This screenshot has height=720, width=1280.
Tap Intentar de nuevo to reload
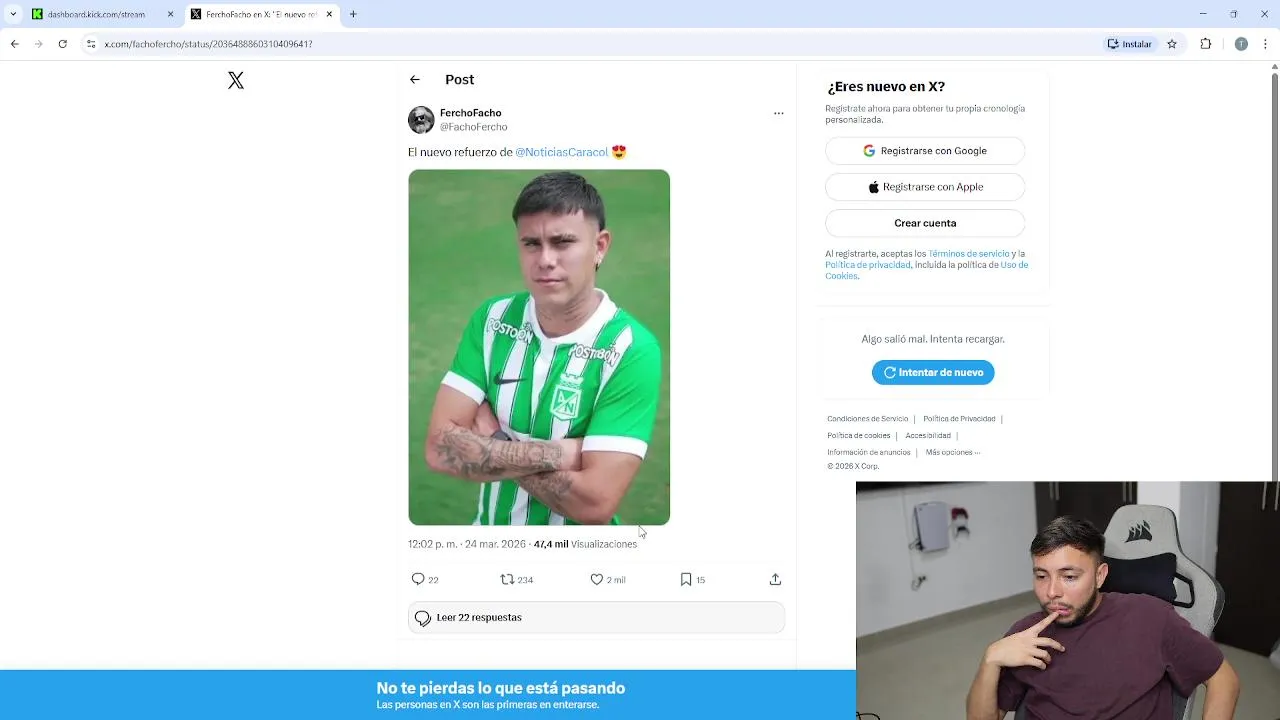point(933,372)
